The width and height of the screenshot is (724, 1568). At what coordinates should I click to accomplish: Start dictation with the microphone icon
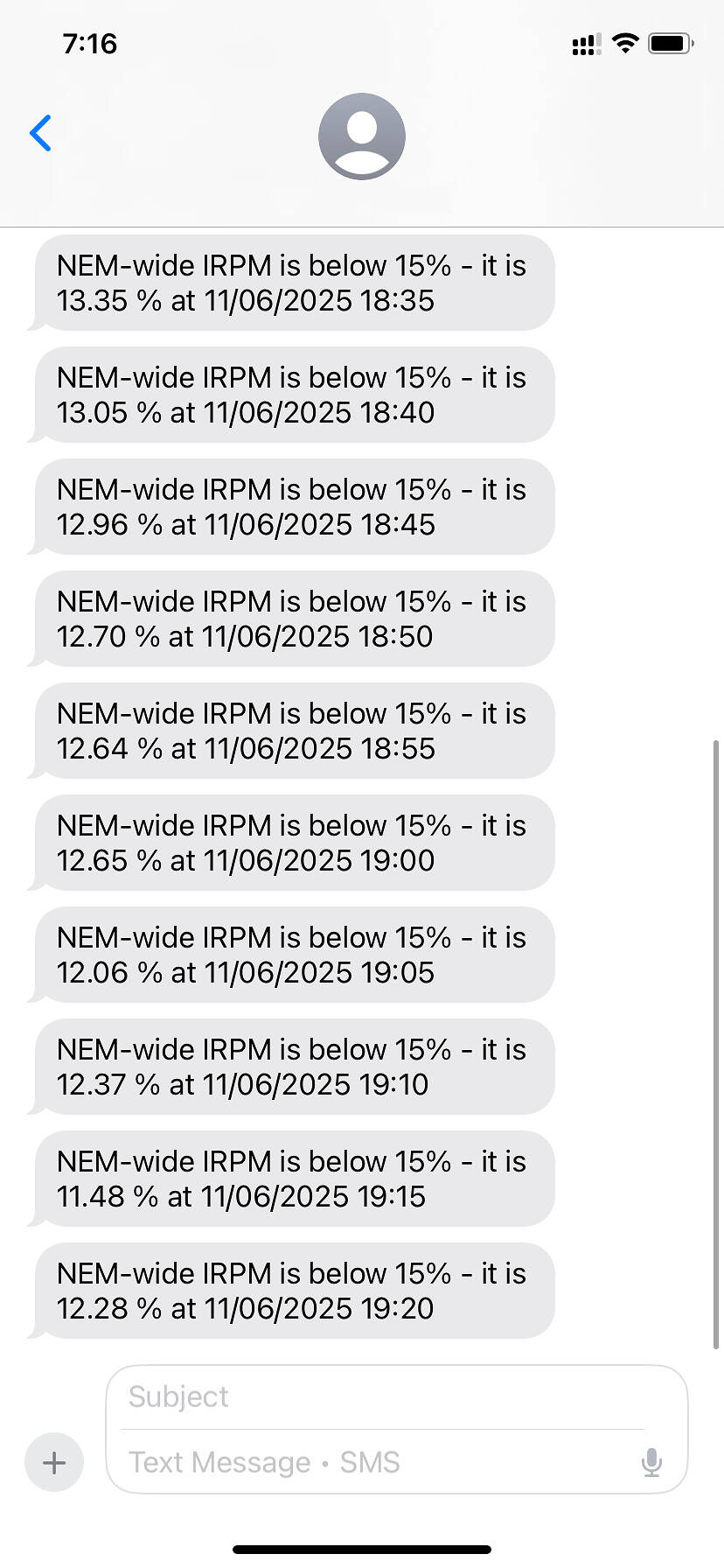pos(651,1462)
